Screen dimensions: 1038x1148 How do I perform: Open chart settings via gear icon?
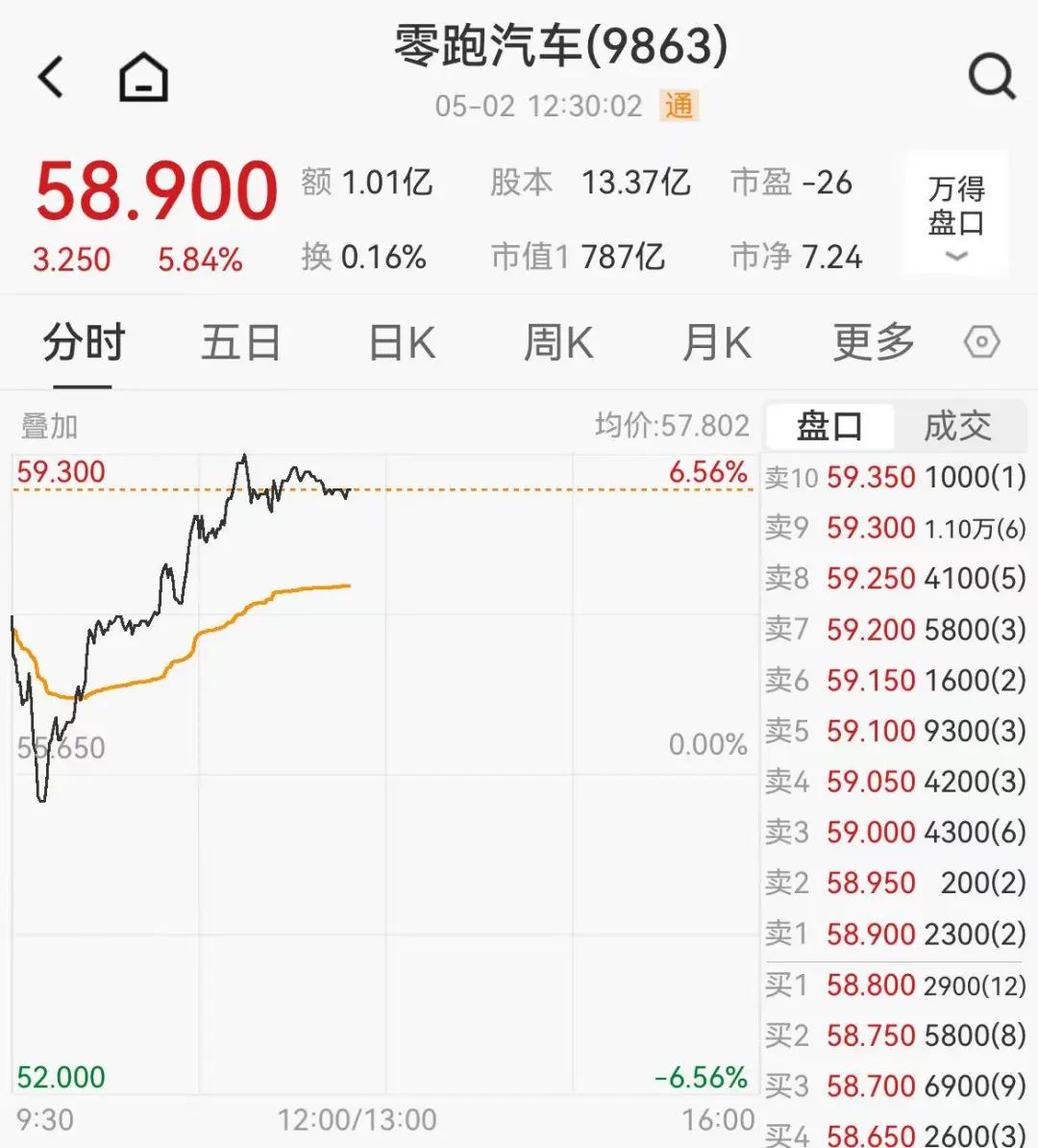coord(983,342)
